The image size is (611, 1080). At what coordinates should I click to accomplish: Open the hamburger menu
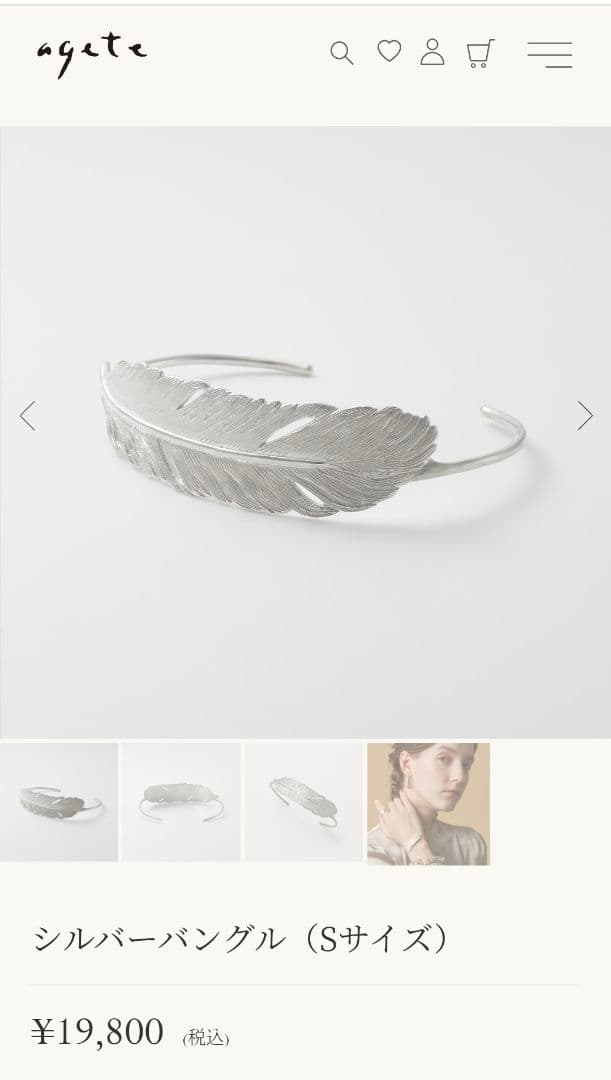click(549, 54)
